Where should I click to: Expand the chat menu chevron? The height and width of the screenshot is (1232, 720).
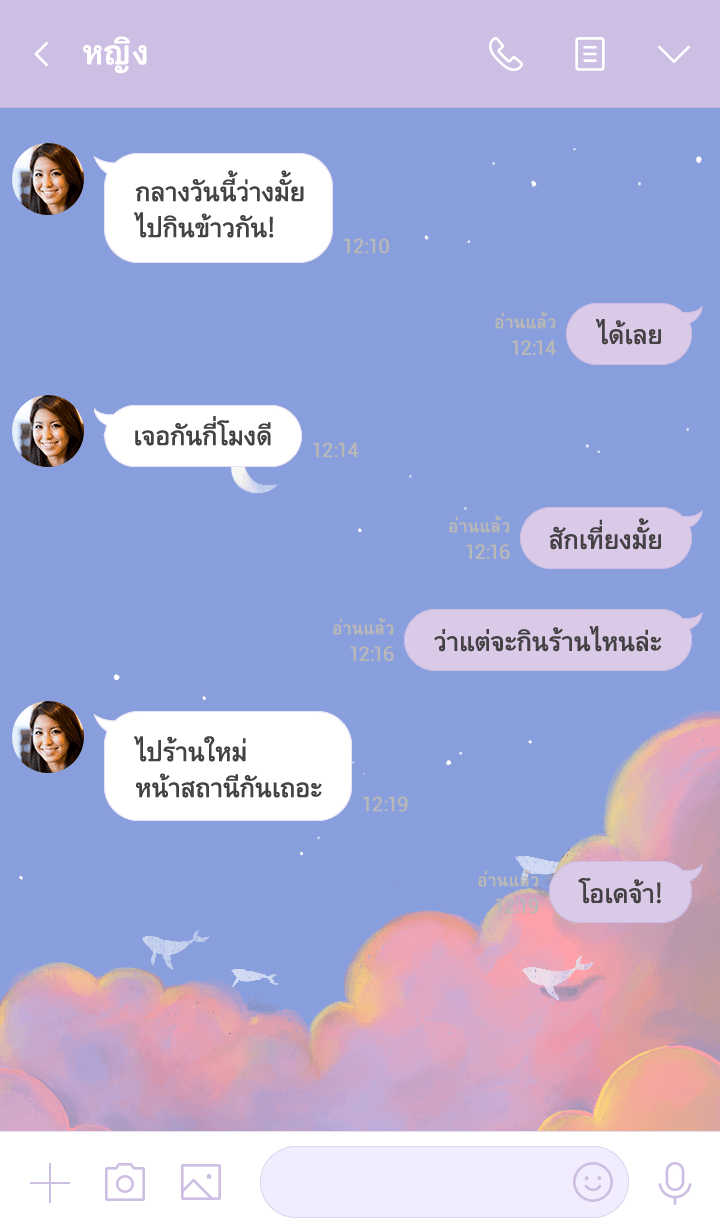click(673, 54)
